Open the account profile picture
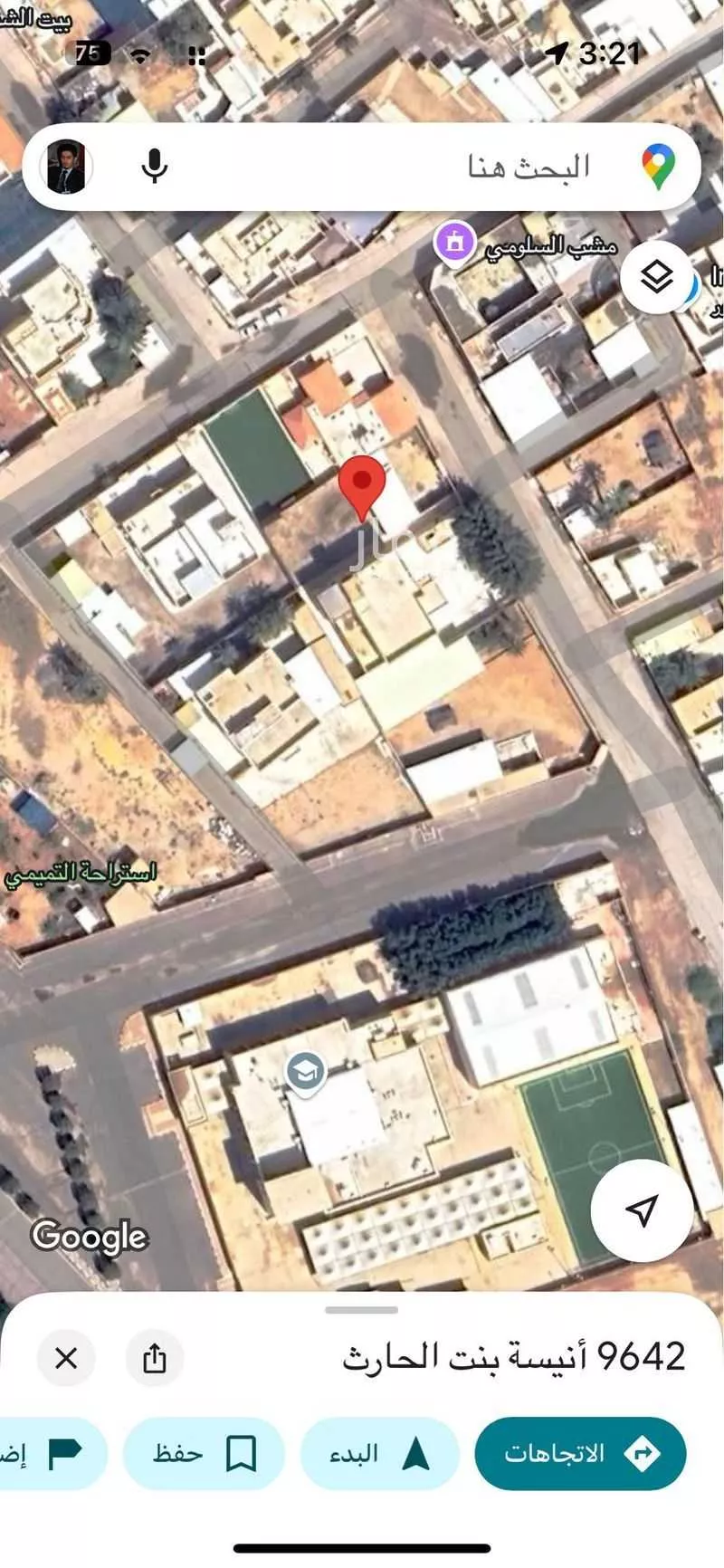Image resolution: width=724 pixels, height=1568 pixels. pyautogui.click(x=67, y=167)
